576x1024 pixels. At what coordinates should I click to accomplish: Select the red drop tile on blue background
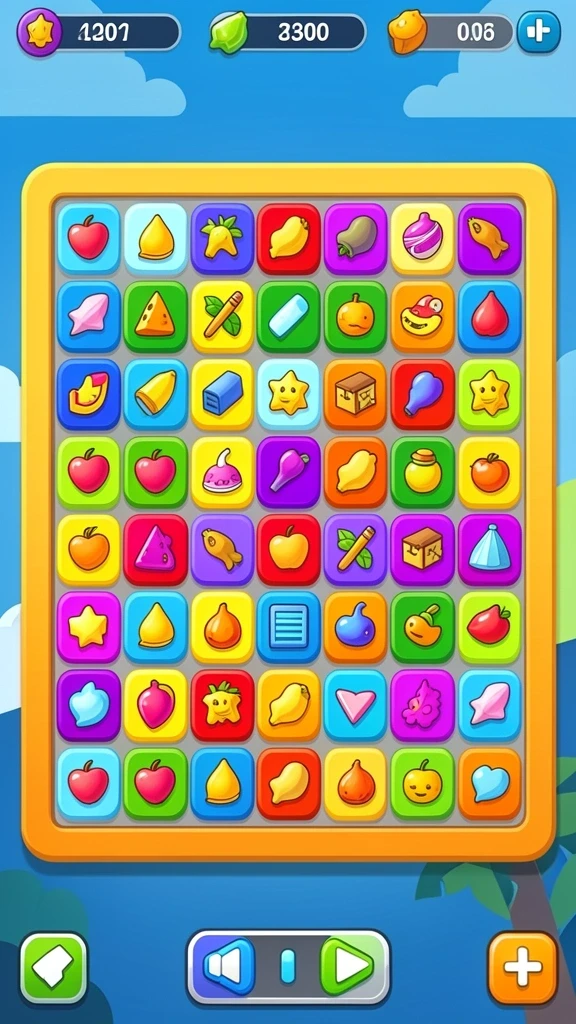490,316
